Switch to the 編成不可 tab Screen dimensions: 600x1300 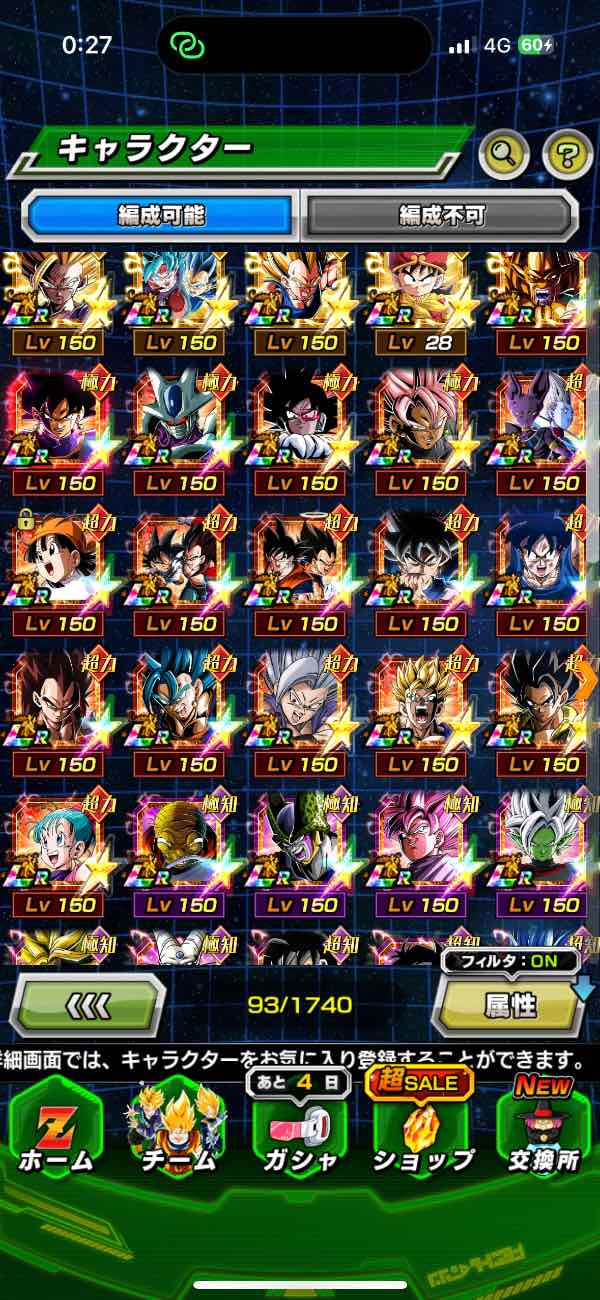pyautogui.click(x=441, y=214)
